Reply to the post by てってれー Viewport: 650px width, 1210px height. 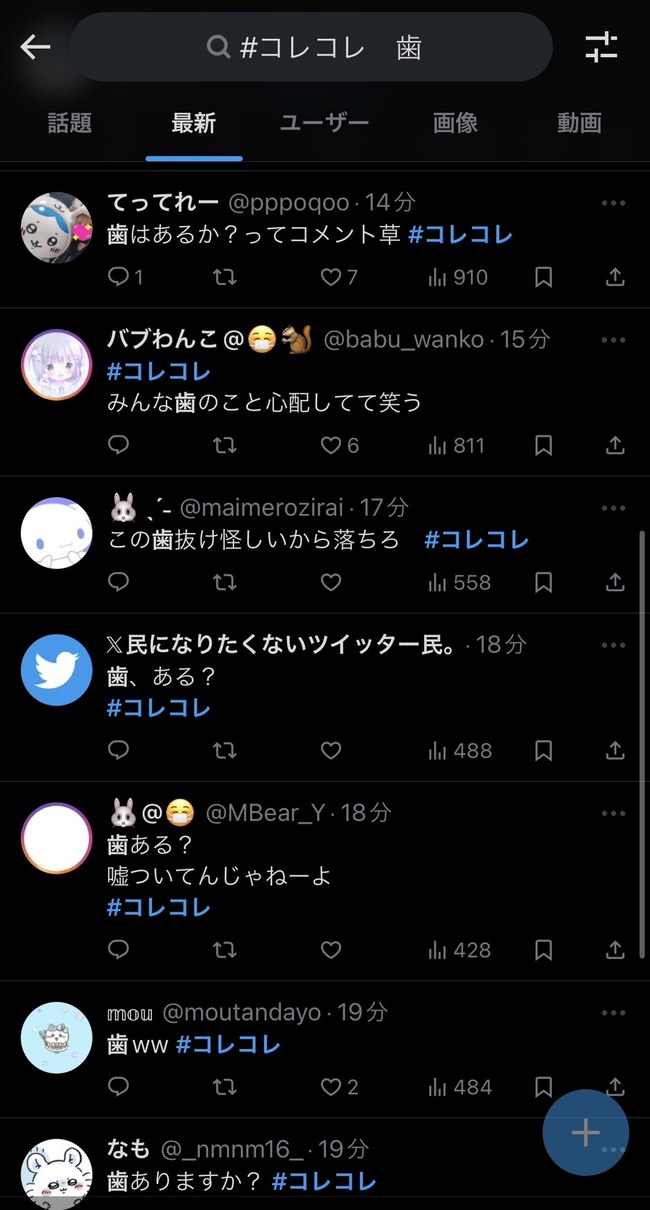click(x=119, y=277)
